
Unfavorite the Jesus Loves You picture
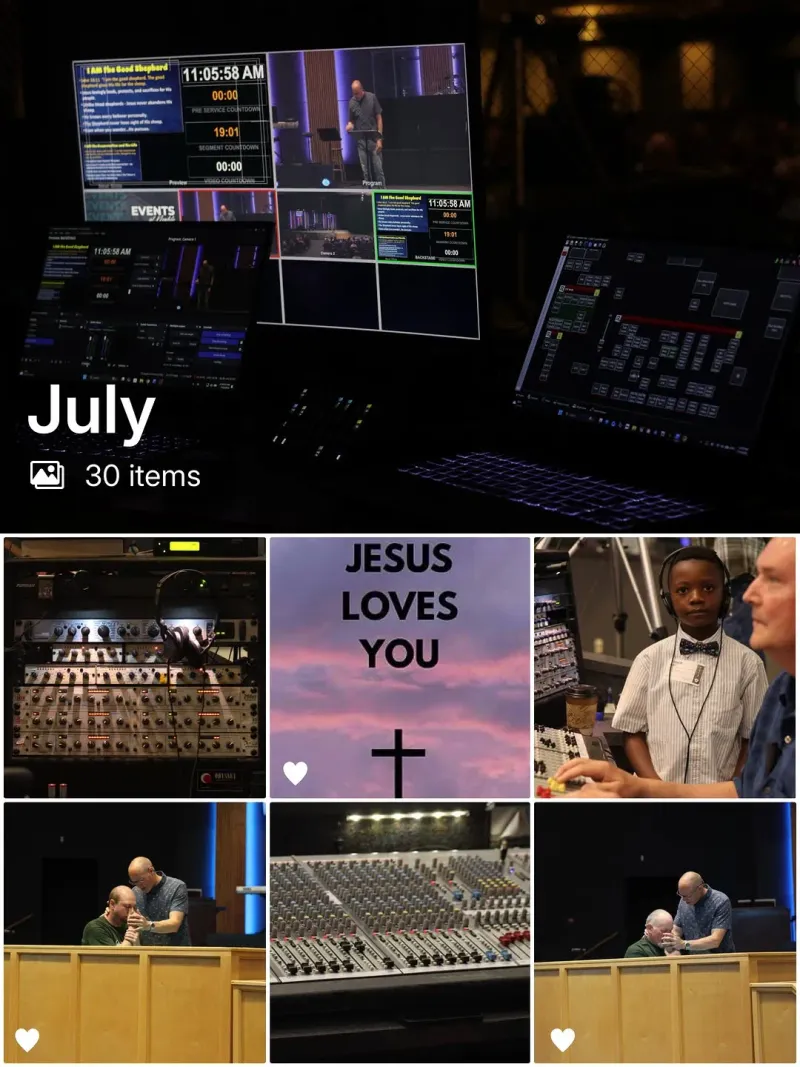point(295,773)
